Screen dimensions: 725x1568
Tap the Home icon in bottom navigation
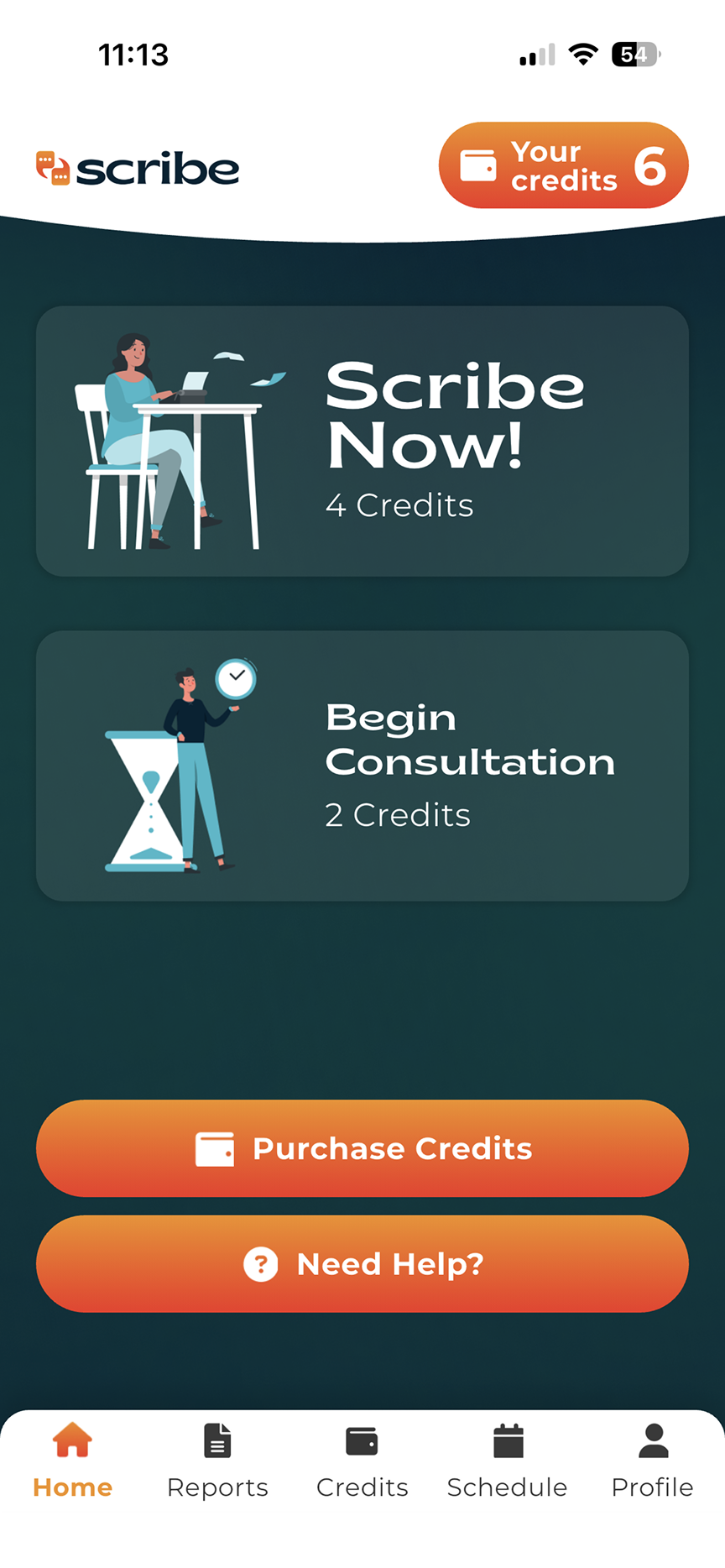click(x=73, y=1440)
